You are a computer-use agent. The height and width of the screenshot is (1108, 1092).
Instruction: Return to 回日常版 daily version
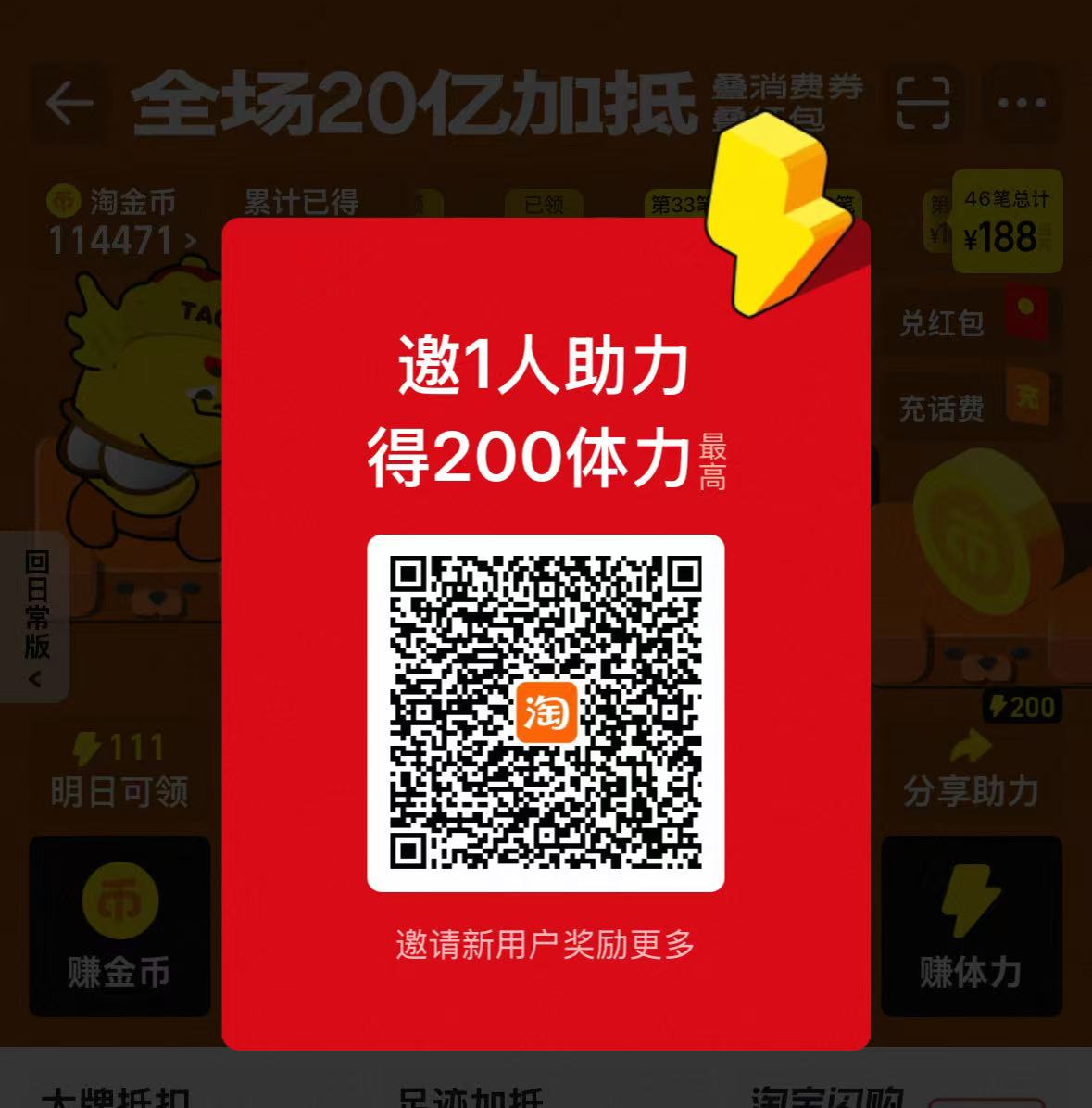[x=35, y=616]
